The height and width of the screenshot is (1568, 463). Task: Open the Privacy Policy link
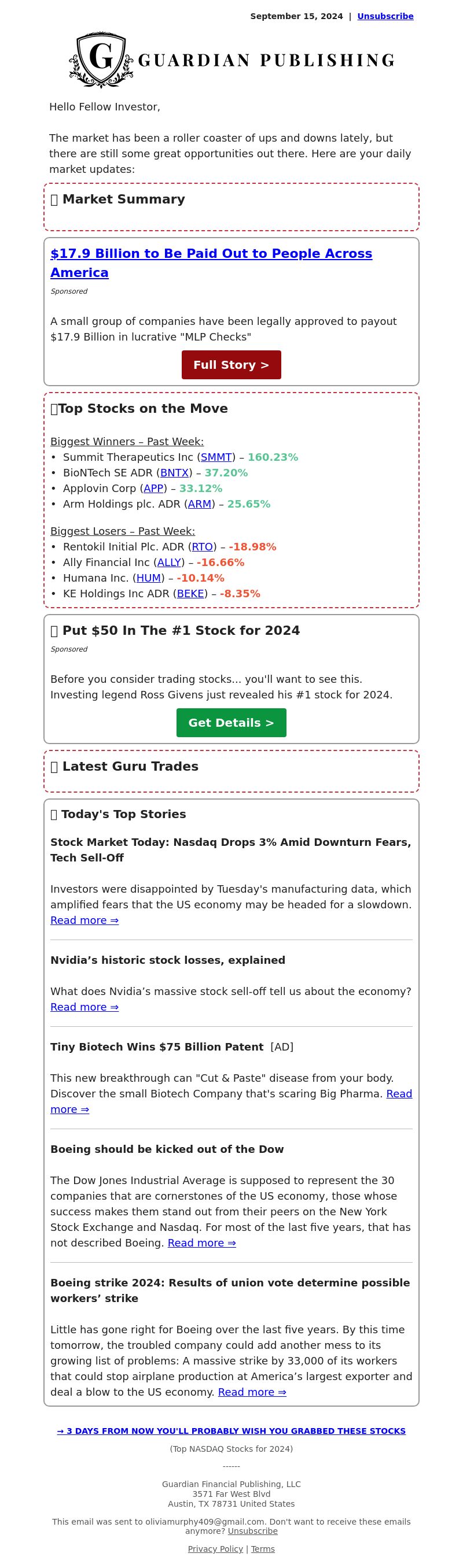[215, 1548]
